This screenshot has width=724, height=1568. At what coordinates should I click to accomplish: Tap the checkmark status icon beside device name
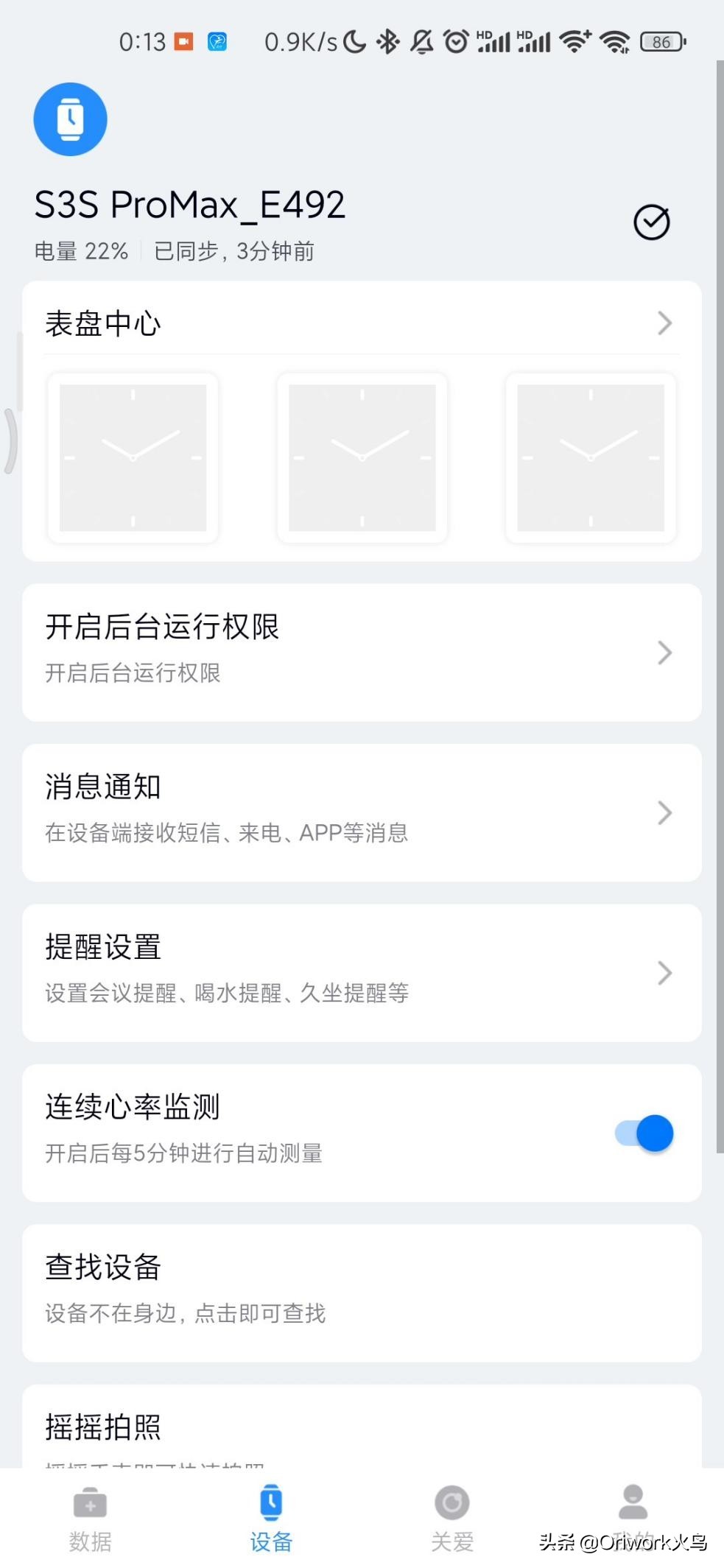click(x=651, y=220)
